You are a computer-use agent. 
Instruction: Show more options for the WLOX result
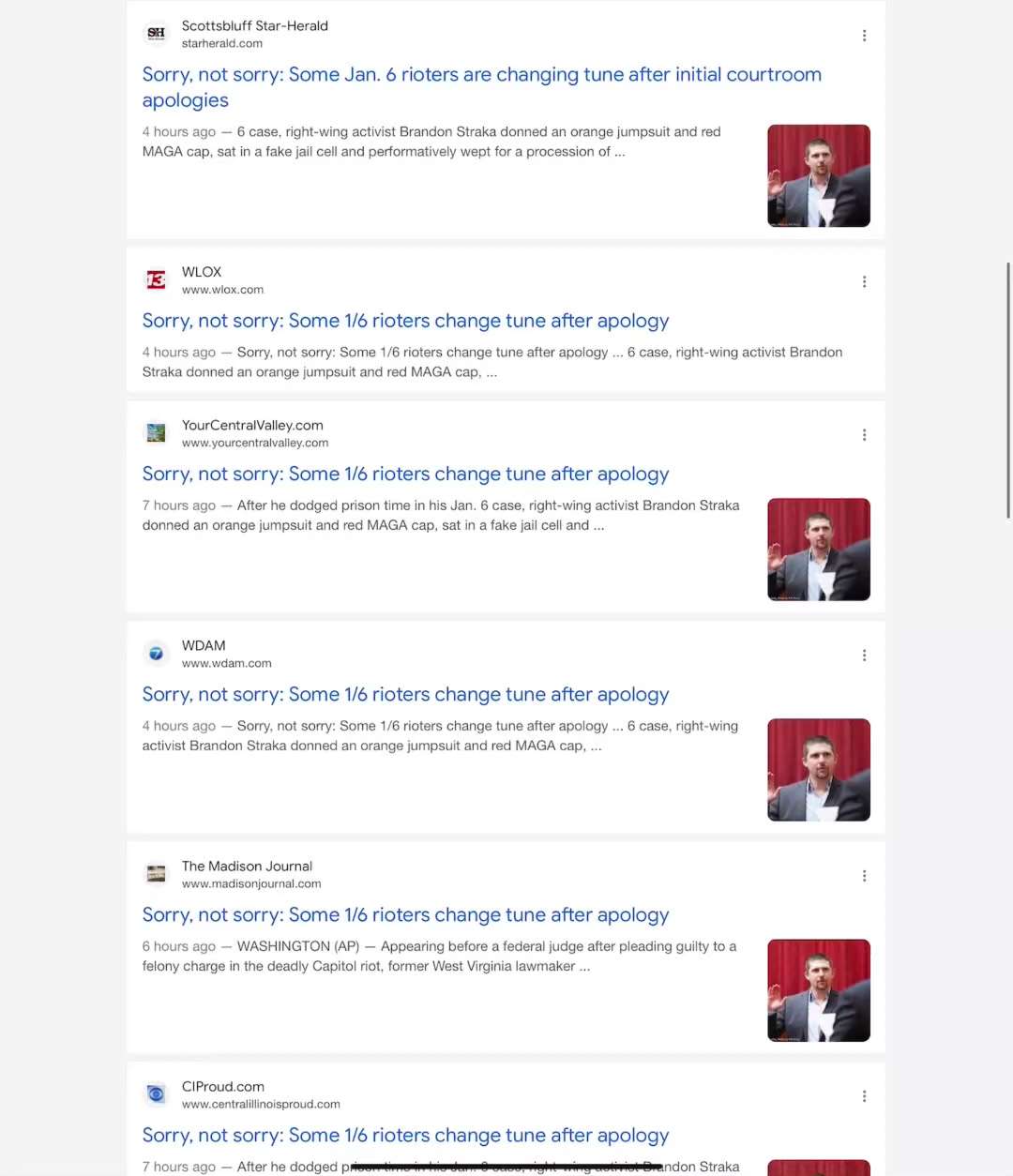coord(864,281)
